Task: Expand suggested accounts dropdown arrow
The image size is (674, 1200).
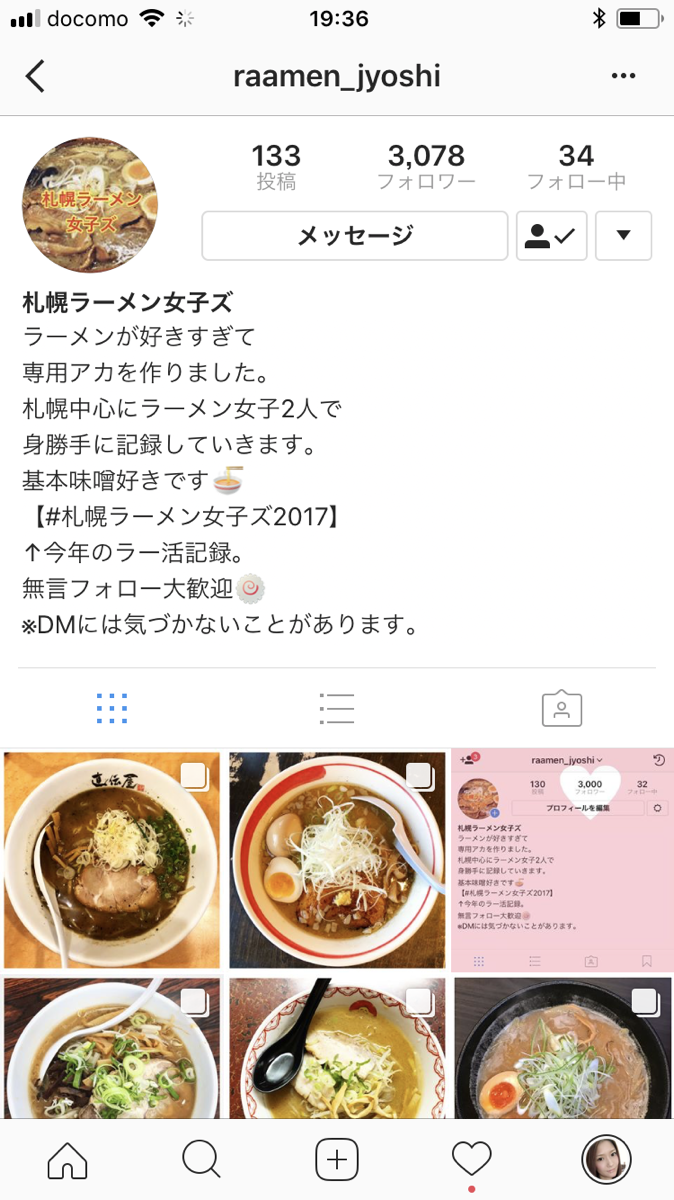Action: [x=623, y=236]
